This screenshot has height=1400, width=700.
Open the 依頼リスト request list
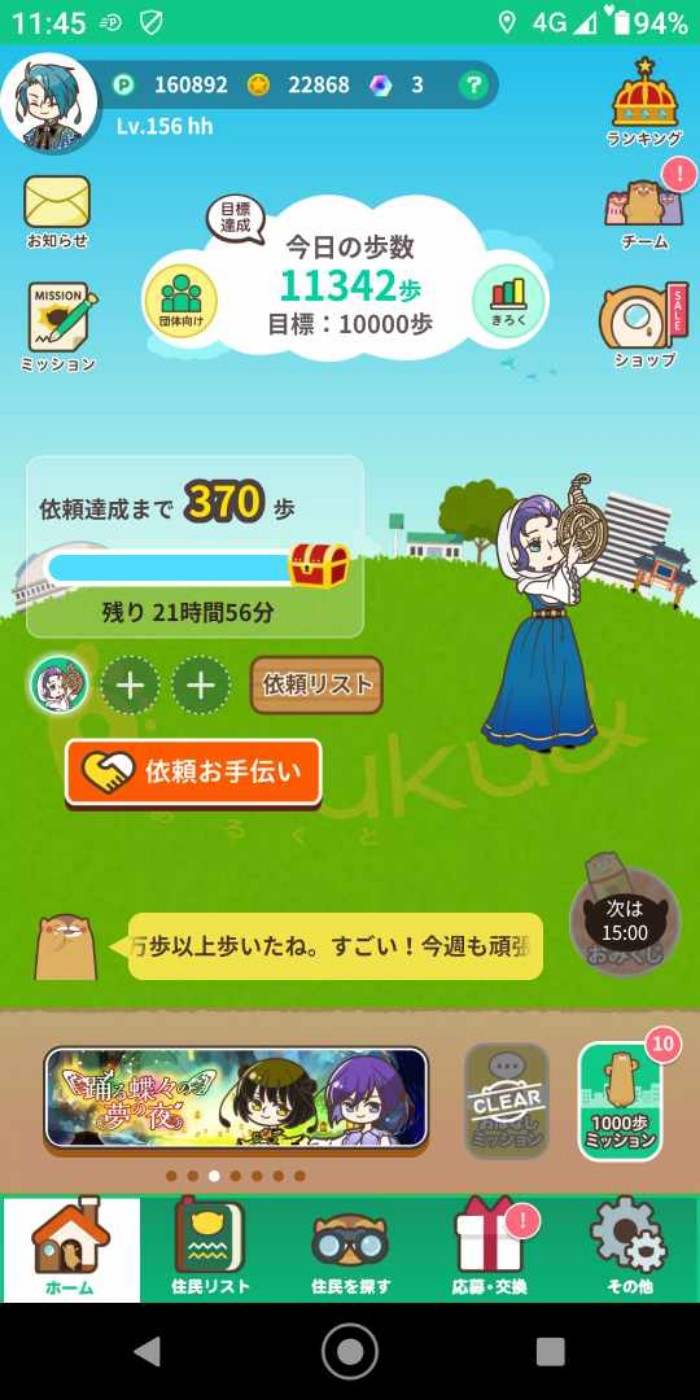click(316, 685)
